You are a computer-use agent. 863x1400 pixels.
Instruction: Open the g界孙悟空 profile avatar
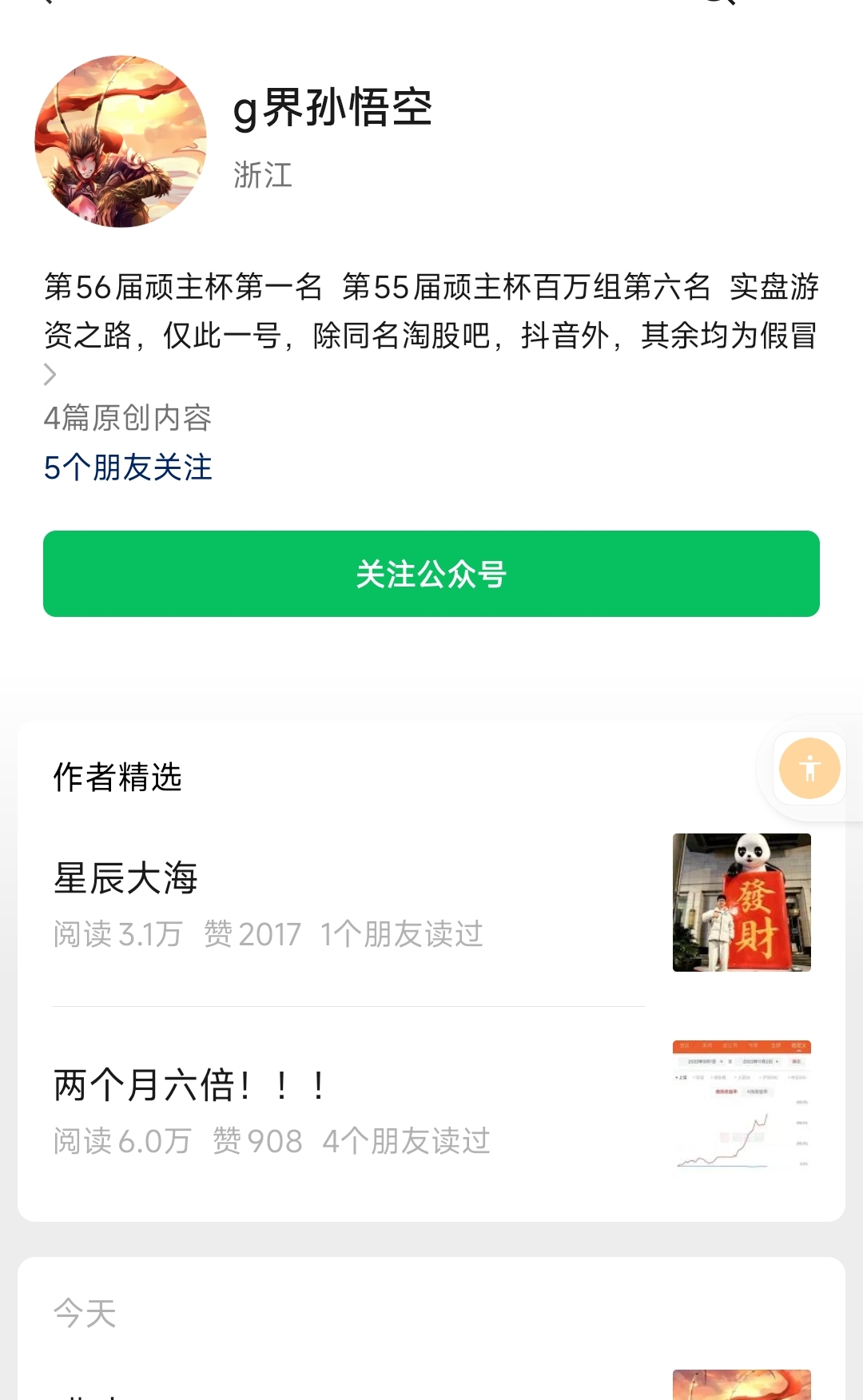pos(121,141)
